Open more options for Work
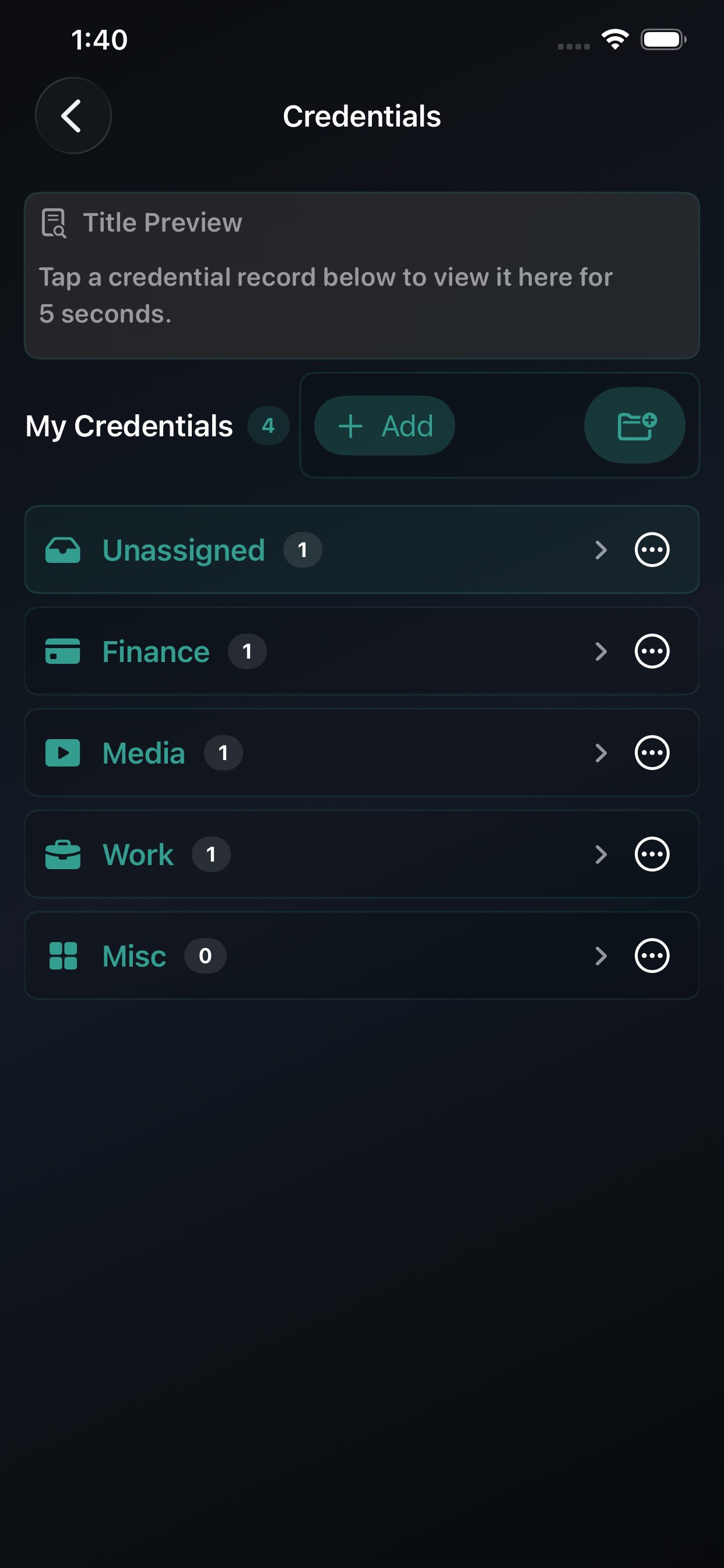The image size is (724, 1568). (x=652, y=854)
